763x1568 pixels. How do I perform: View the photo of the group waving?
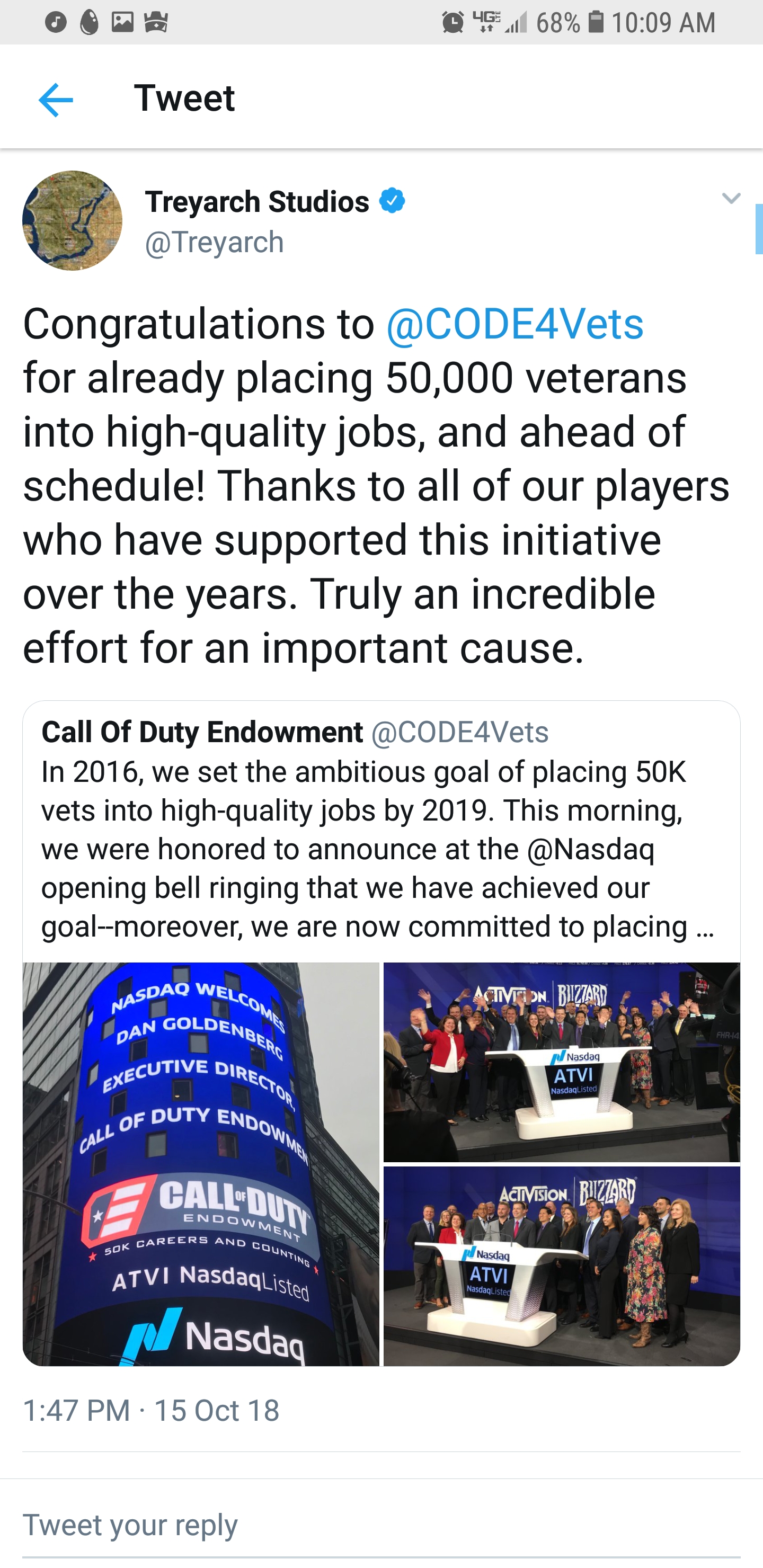(562, 1062)
